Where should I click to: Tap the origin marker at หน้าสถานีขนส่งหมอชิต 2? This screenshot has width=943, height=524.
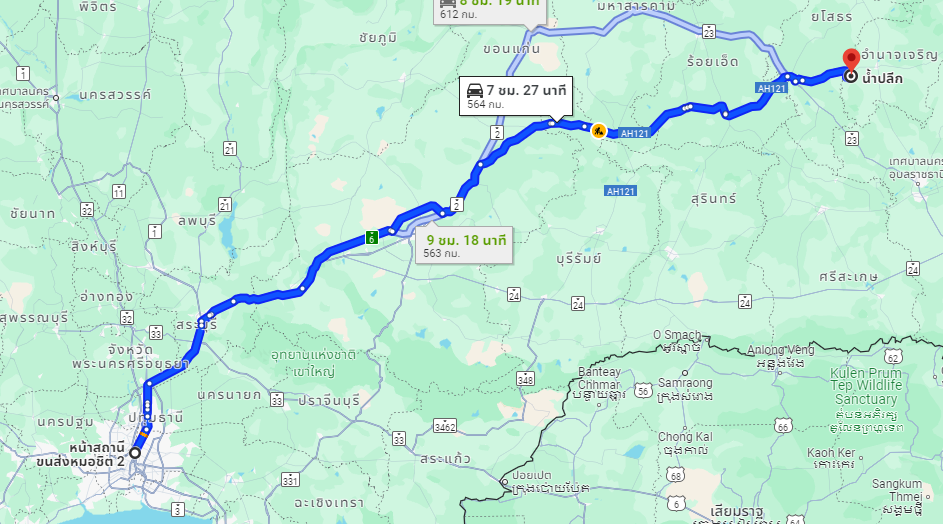[x=134, y=453]
